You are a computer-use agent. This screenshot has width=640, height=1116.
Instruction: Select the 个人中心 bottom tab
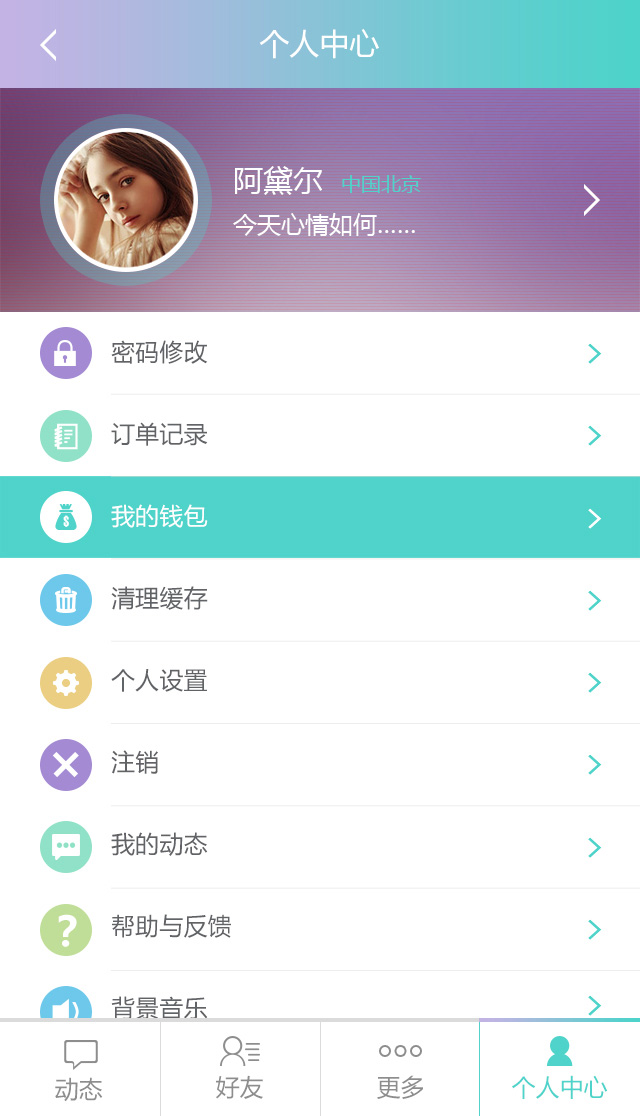click(560, 1069)
